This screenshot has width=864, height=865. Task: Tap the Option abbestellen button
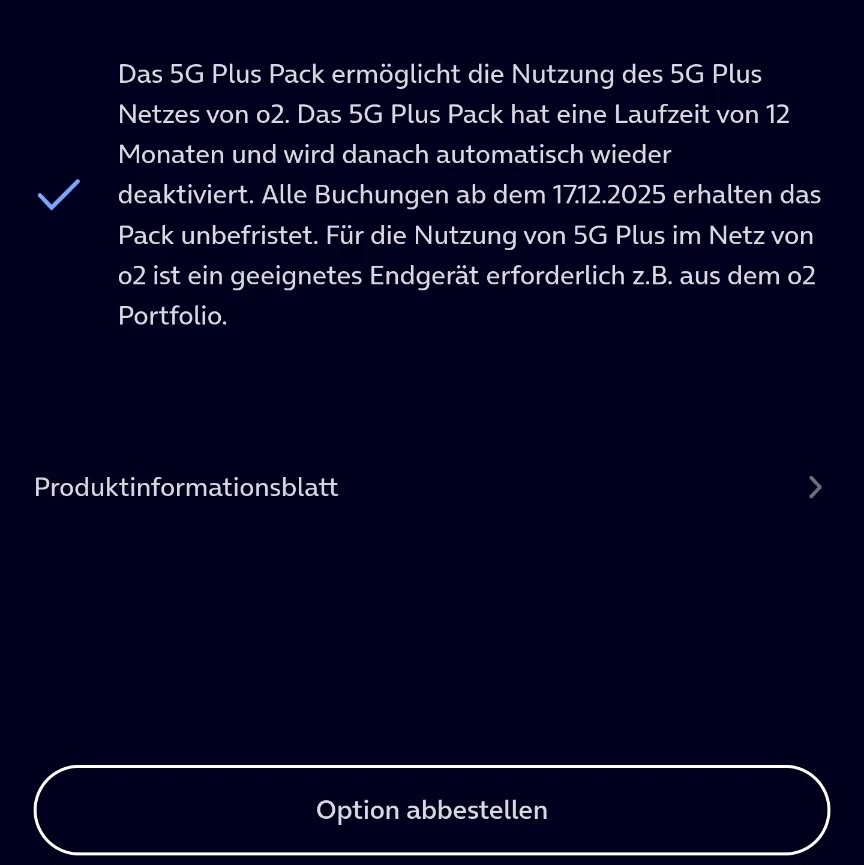(x=432, y=809)
